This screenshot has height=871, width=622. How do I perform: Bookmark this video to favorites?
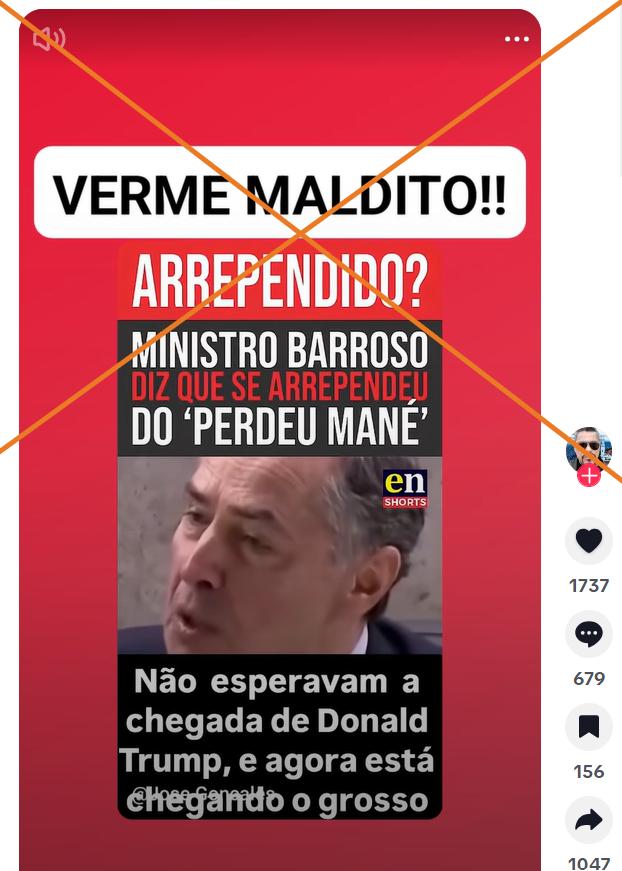tap(588, 727)
